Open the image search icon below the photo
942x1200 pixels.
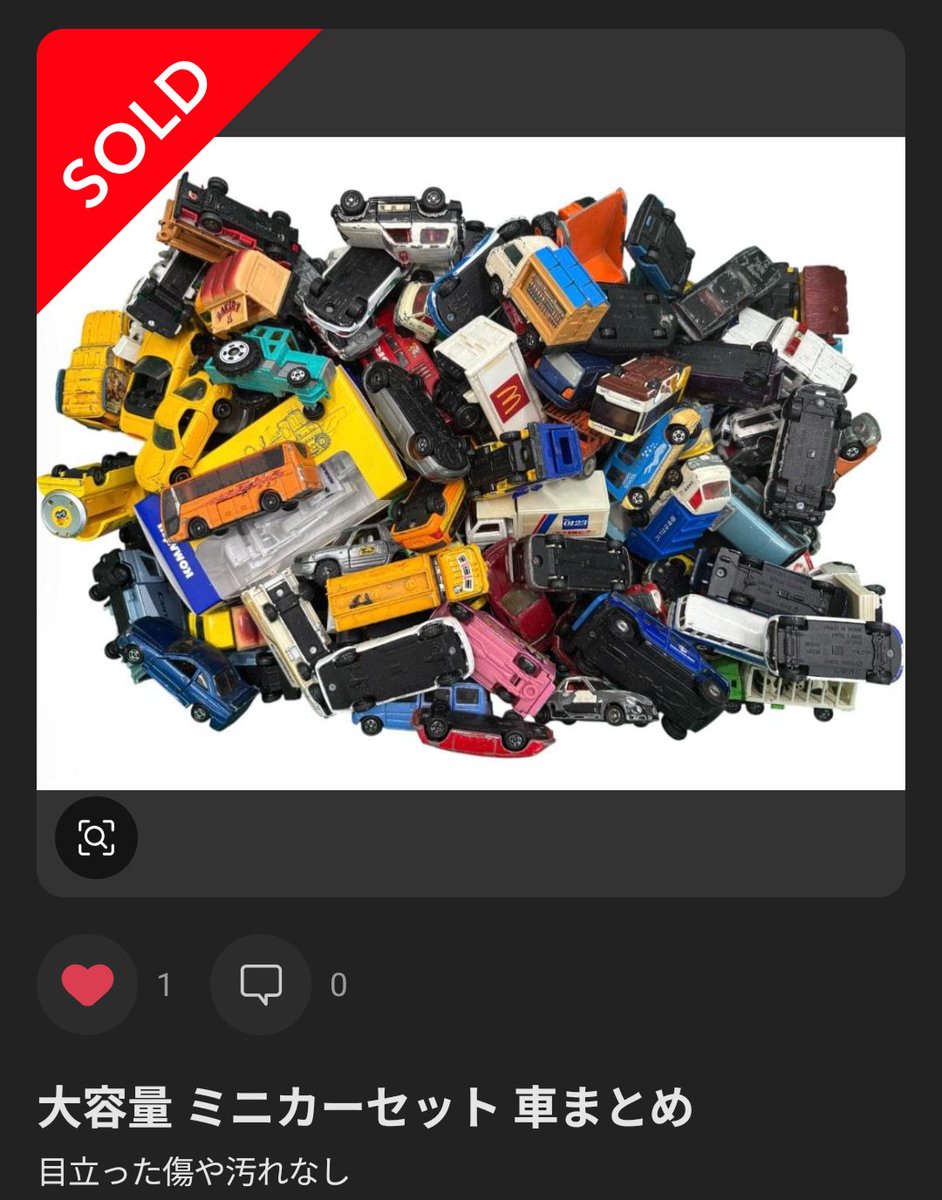click(96, 838)
